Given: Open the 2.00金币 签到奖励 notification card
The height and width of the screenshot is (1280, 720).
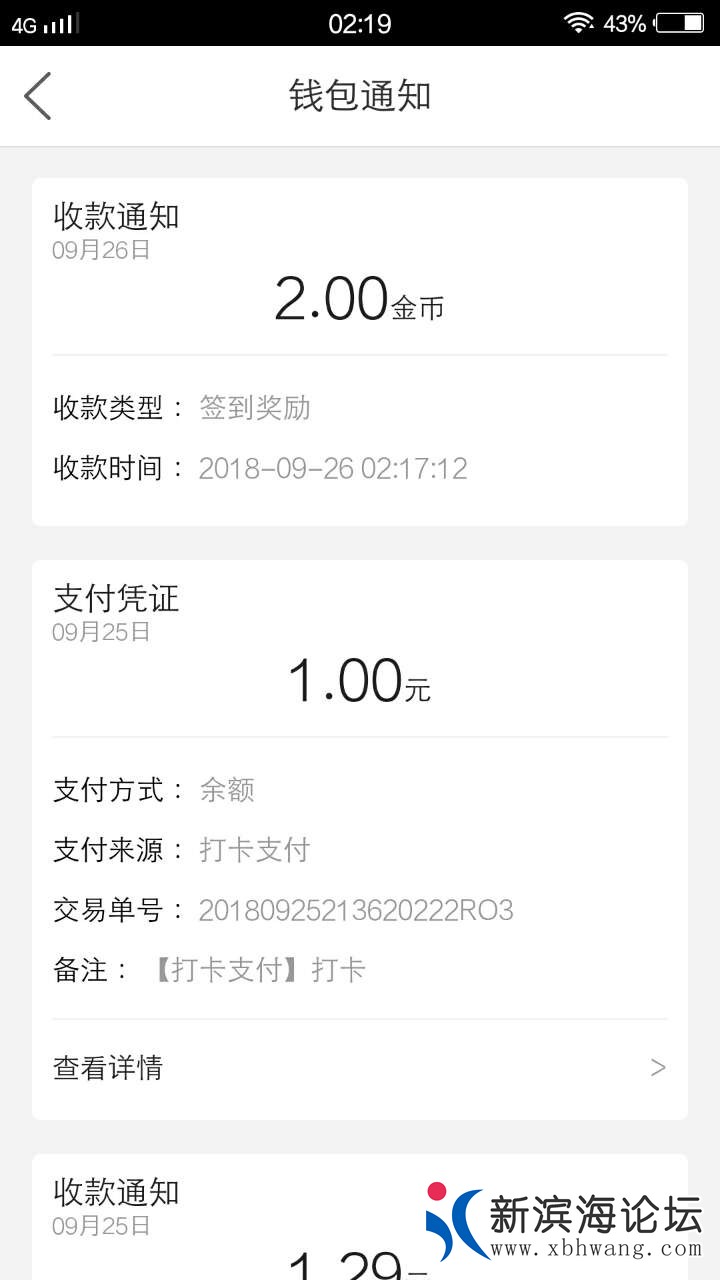Looking at the screenshot, I should [359, 351].
